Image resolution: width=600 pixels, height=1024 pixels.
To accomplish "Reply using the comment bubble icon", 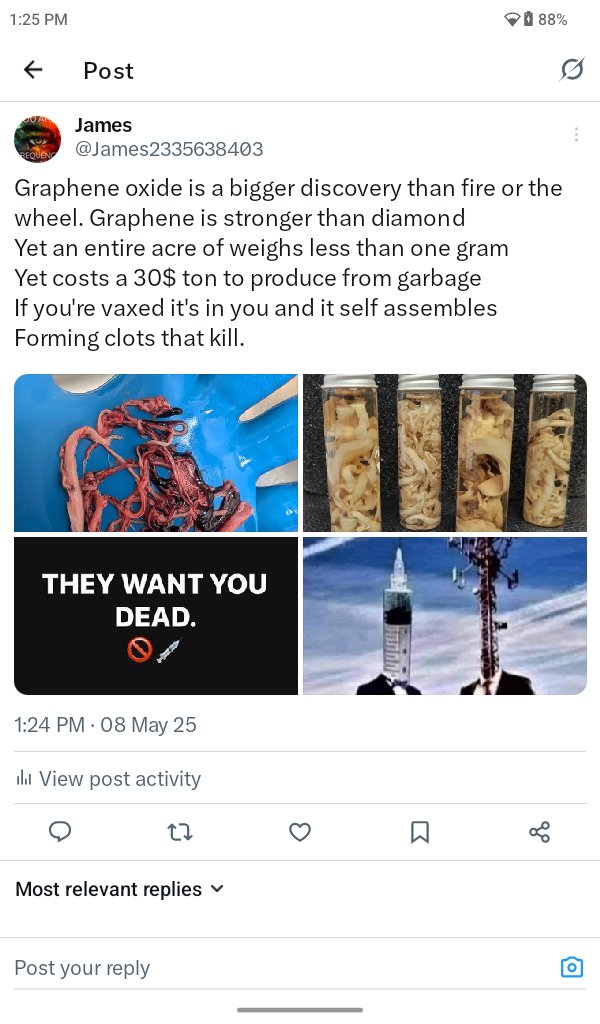I will click(x=60, y=832).
